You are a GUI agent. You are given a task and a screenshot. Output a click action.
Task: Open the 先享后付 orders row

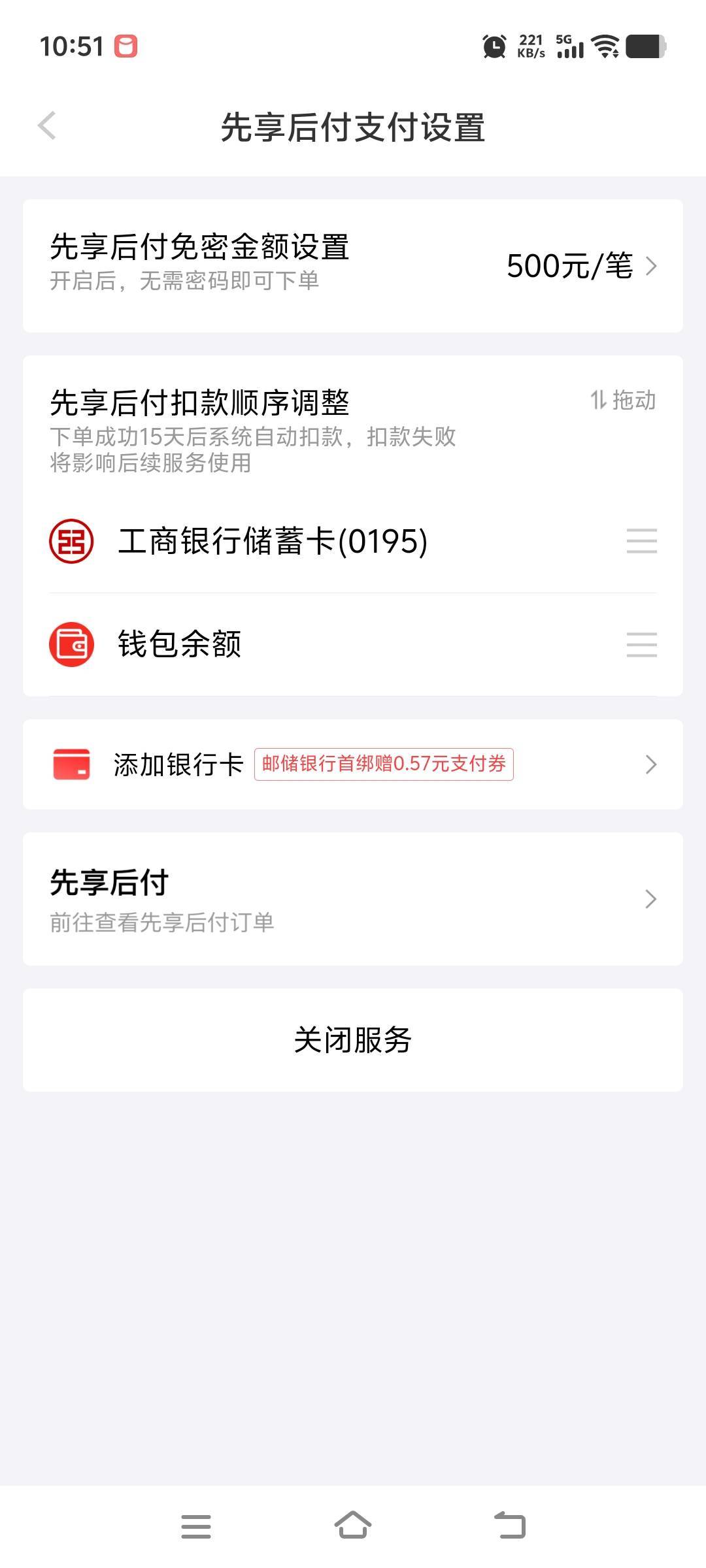[353, 899]
